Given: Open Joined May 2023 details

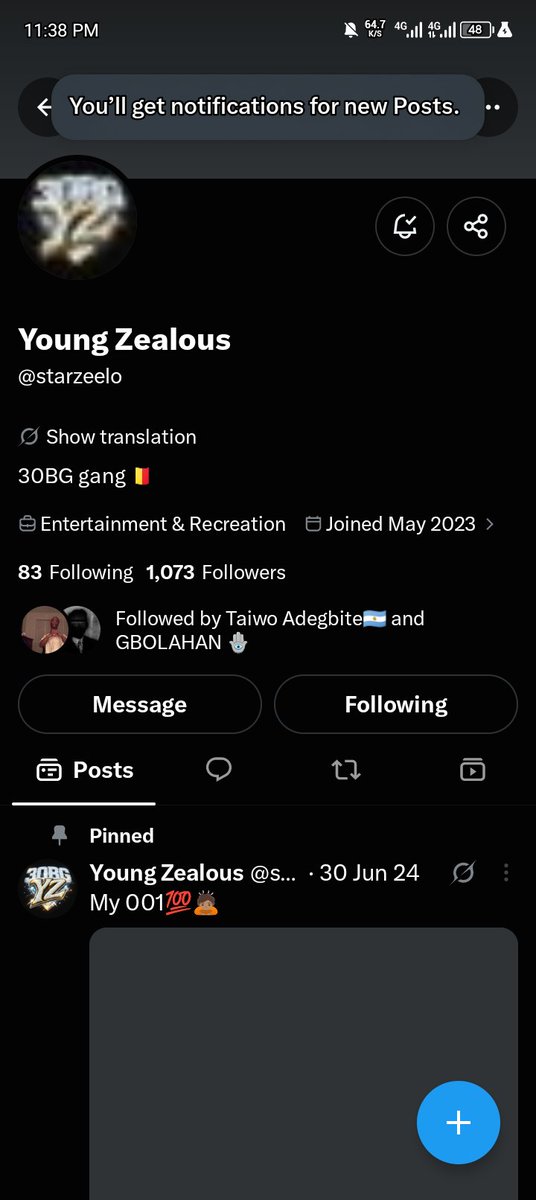Looking at the screenshot, I should click(x=399, y=524).
